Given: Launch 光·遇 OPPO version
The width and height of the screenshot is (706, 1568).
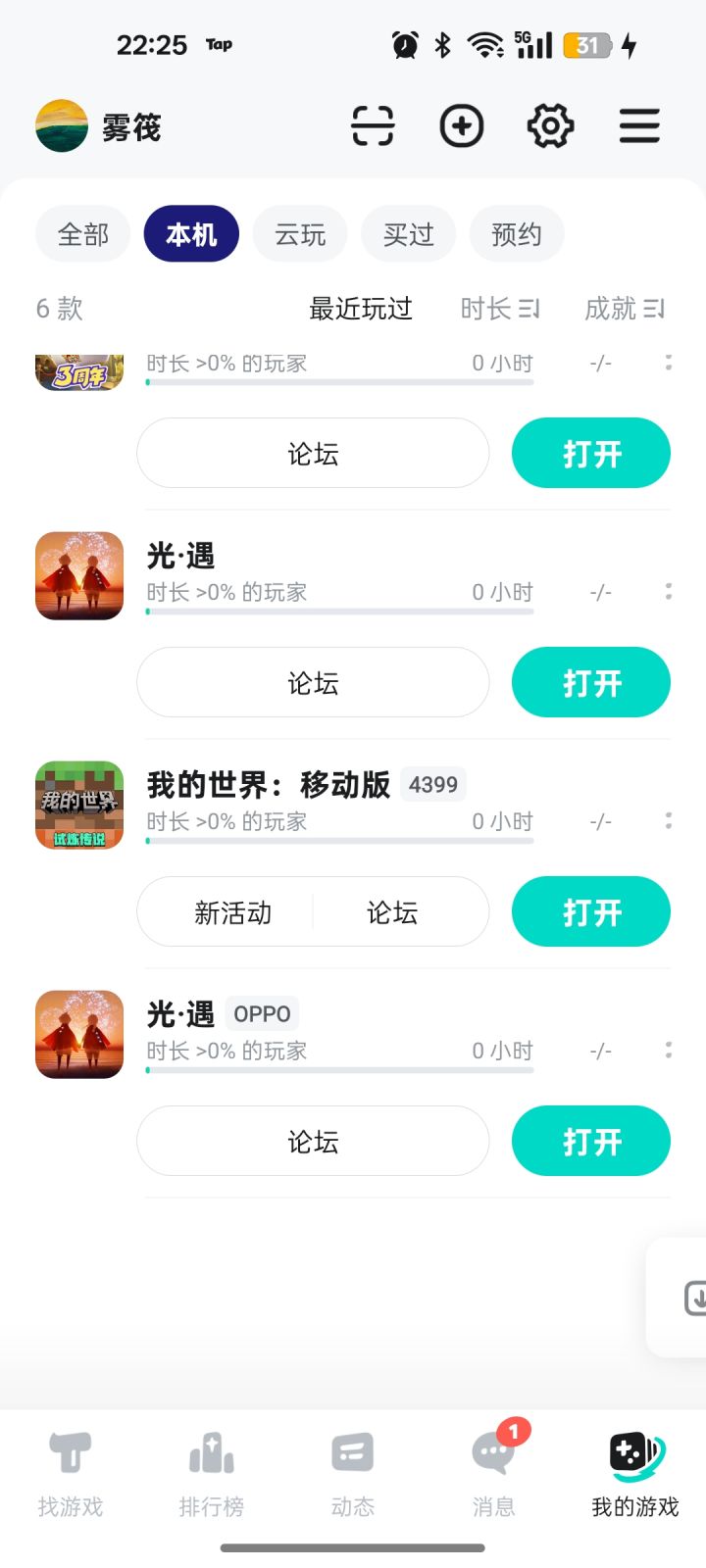Looking at the screenshot, I should [x=591, y=1142].
